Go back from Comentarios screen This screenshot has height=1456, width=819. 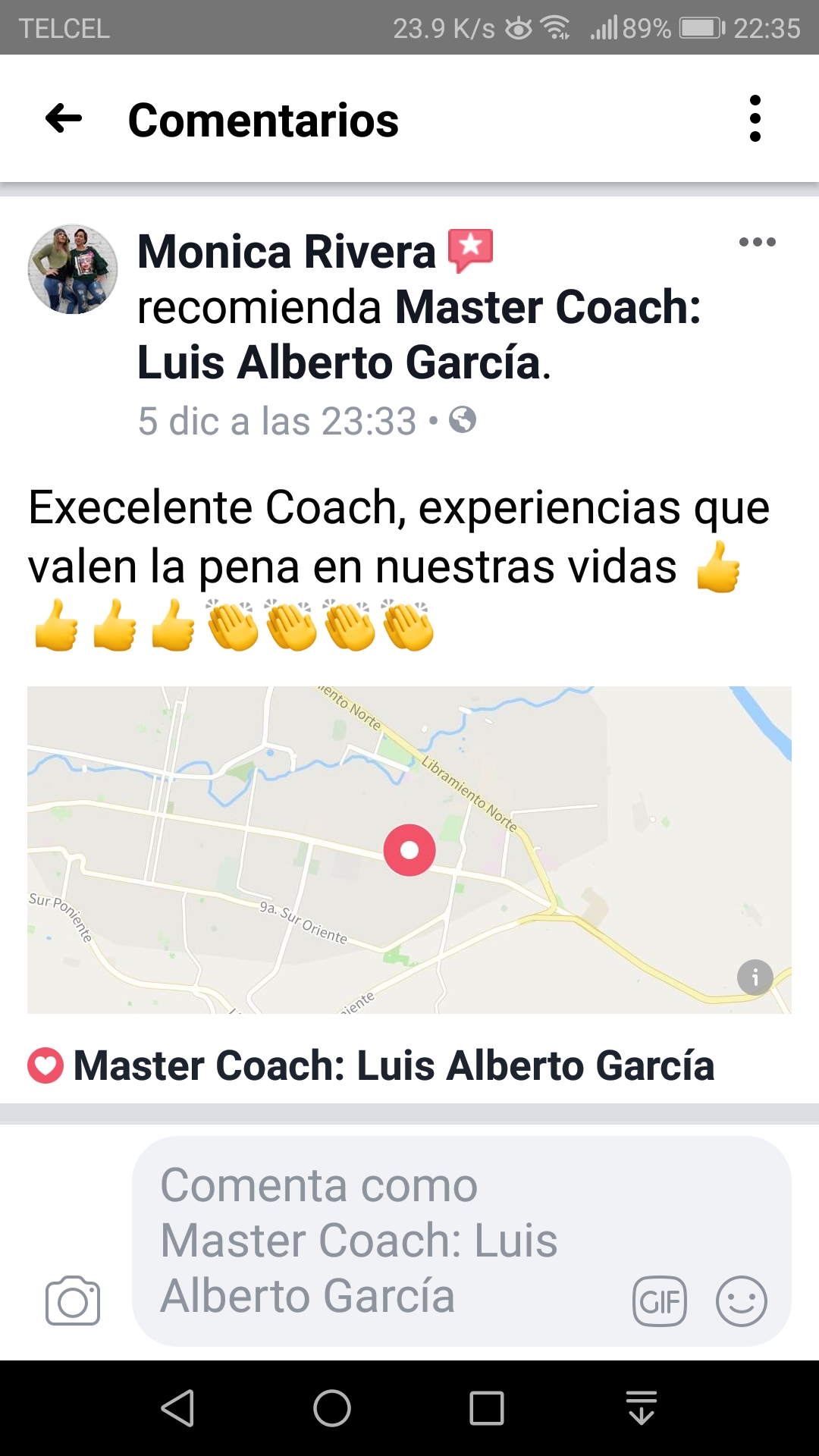click(64, 119)
